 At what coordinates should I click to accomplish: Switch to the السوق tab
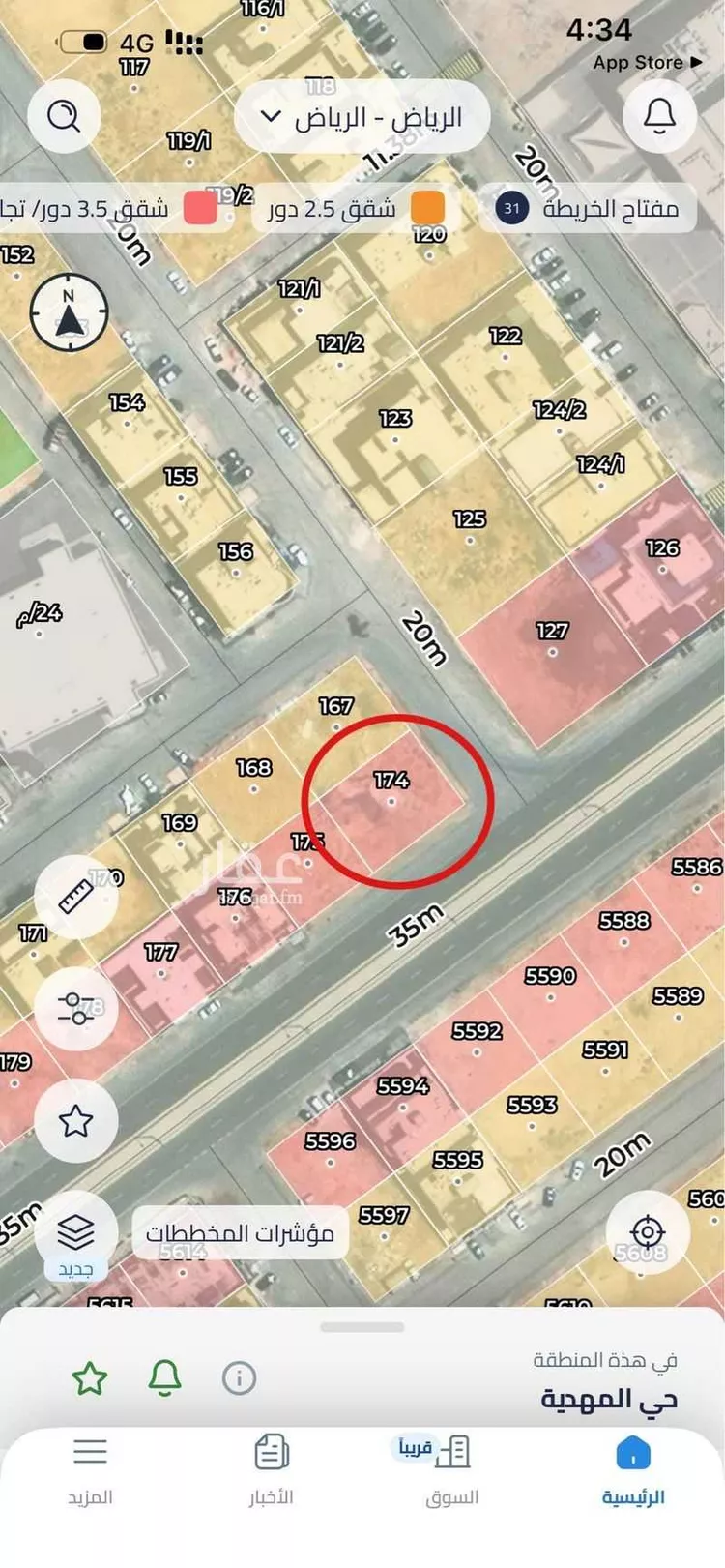point(451,1470)
